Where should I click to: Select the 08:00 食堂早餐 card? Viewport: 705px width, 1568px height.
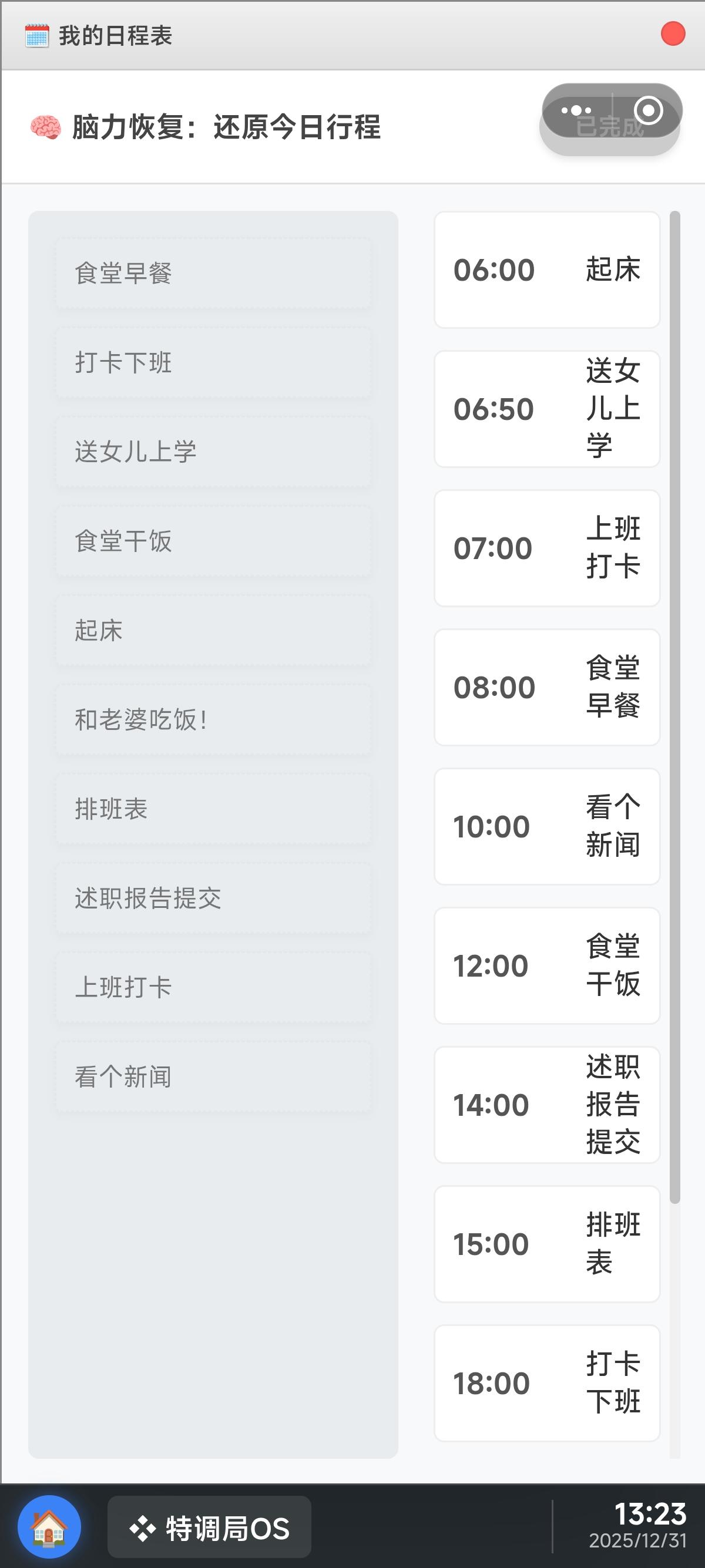(547, 687)
